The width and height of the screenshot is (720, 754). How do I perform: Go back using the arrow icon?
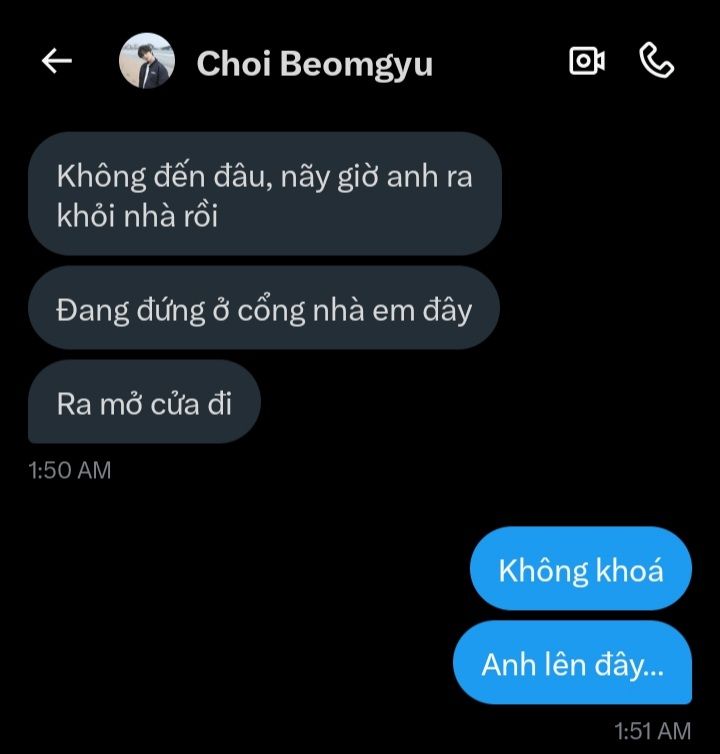(57, 62)
